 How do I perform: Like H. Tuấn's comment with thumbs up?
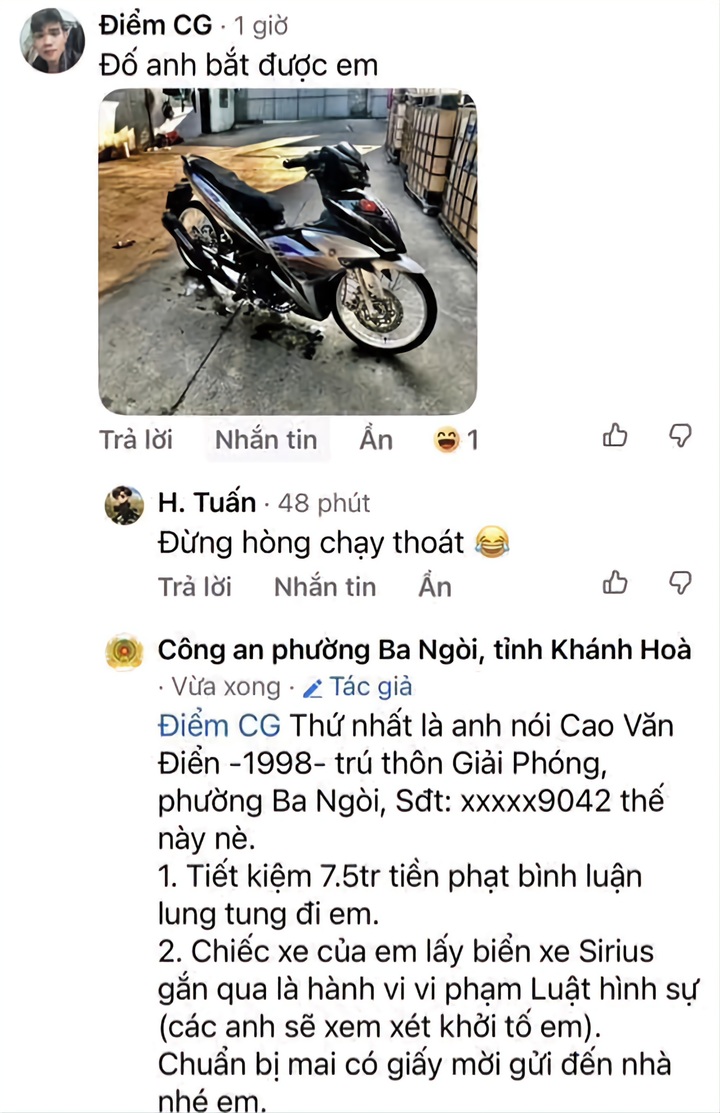[x=615, y=583]
